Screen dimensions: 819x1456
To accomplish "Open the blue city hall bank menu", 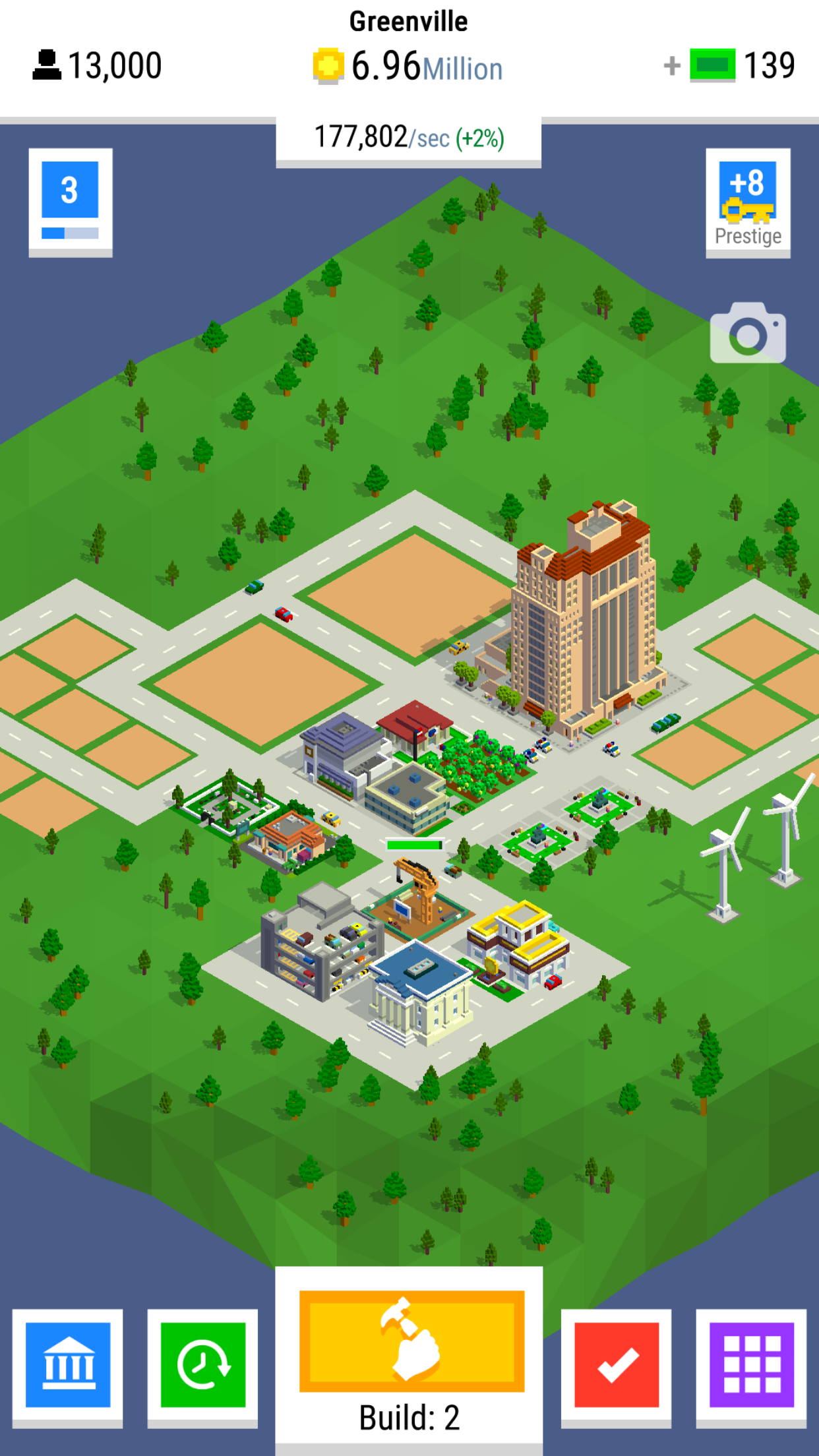I will [x=68, y=1365].
